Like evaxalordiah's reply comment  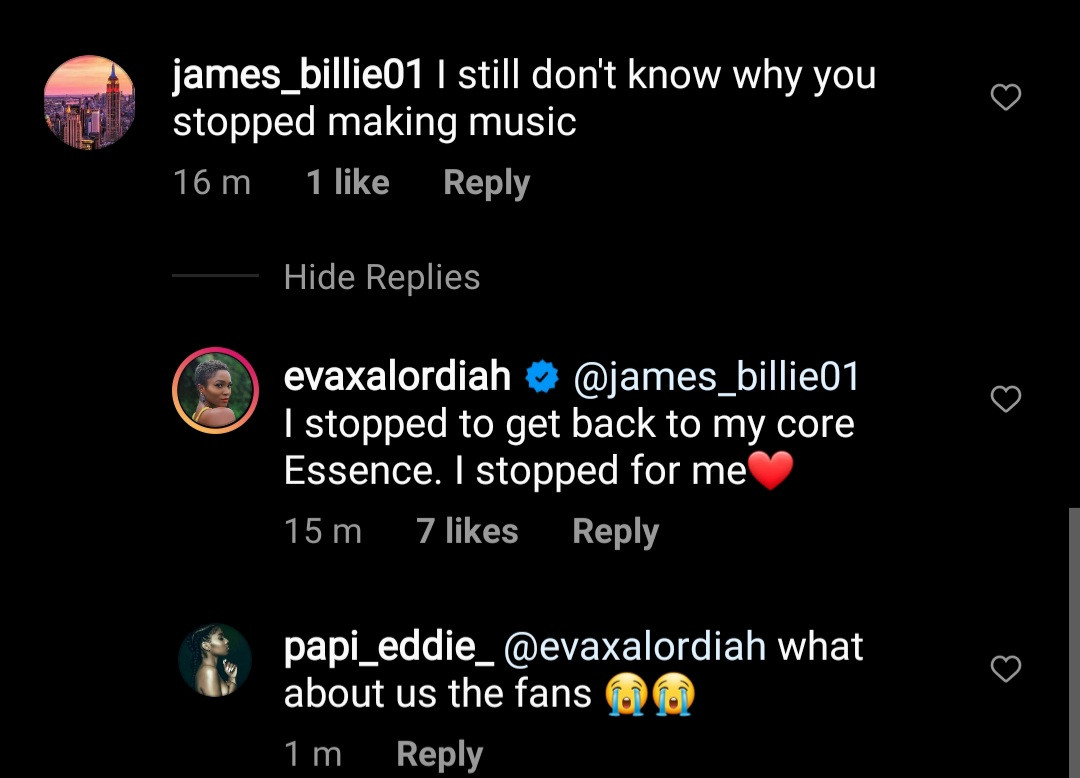[x=1005, y=399]
